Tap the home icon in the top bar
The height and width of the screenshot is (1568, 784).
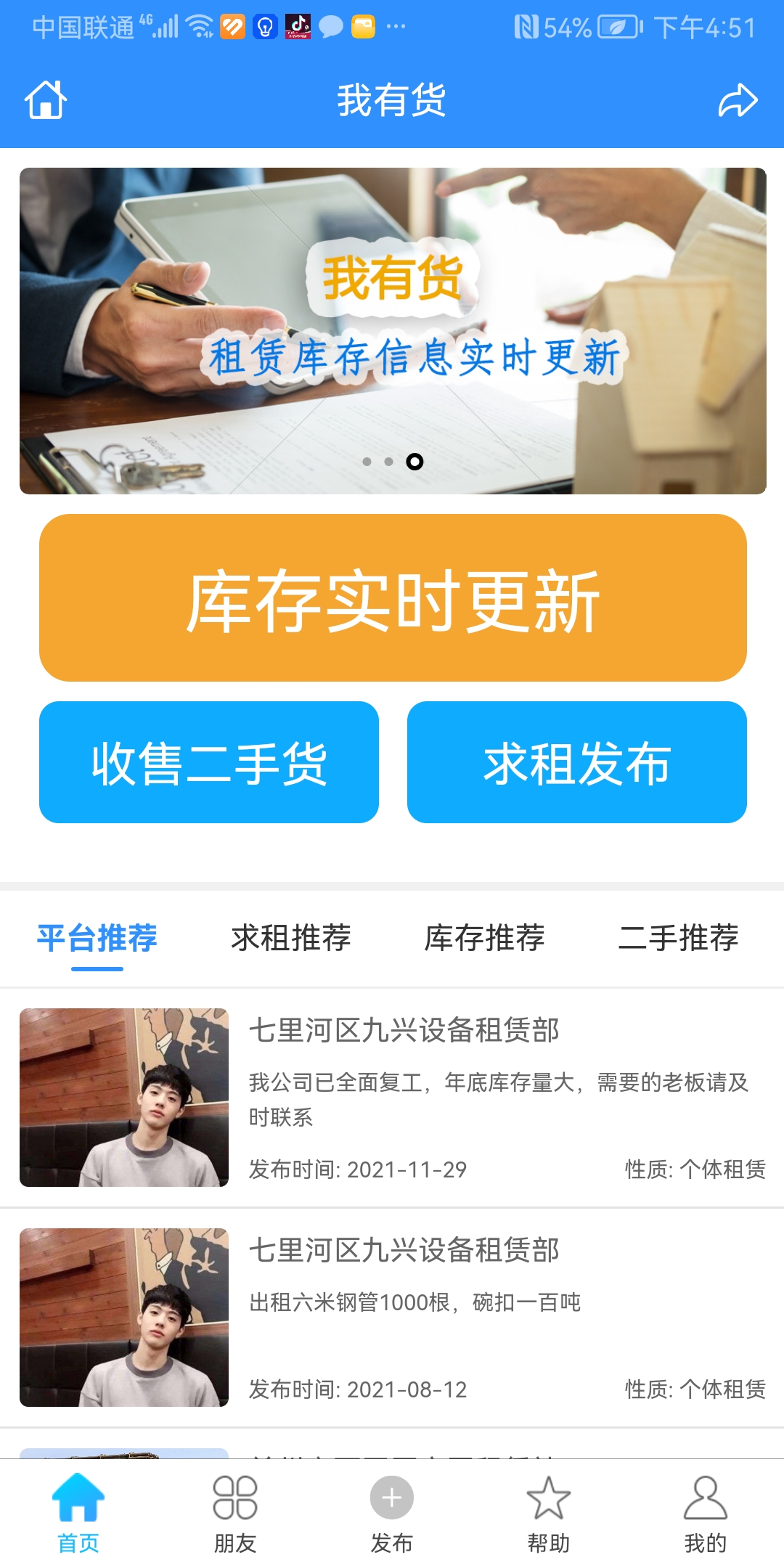coord(46,99)
